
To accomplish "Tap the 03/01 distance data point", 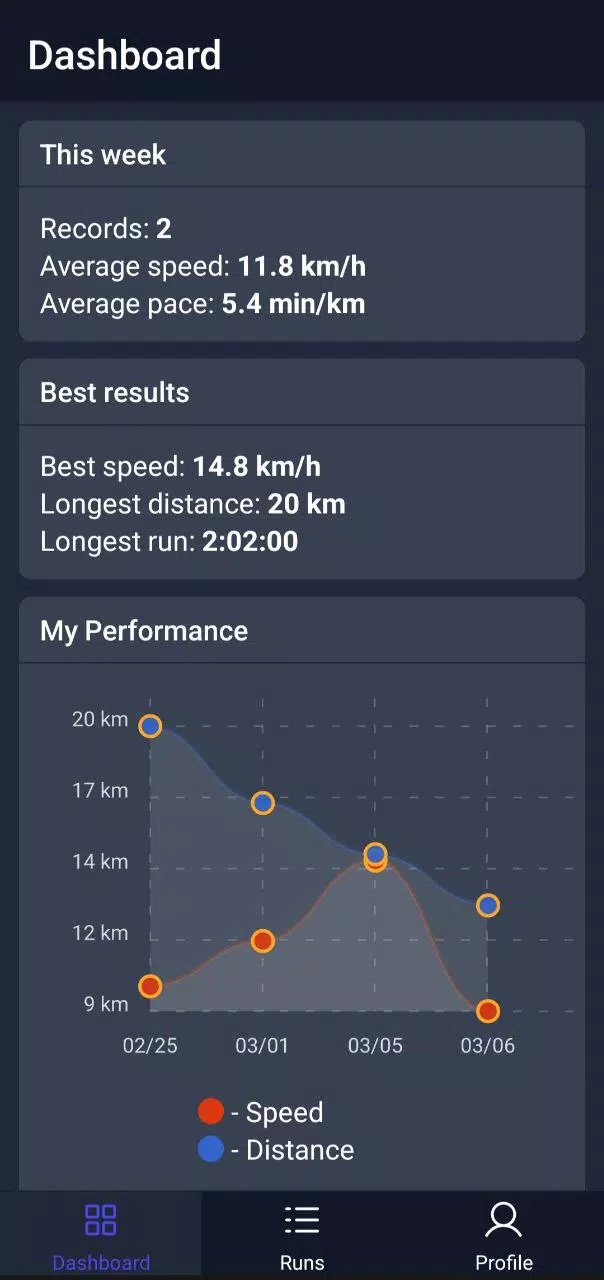I will pos(262,803).
